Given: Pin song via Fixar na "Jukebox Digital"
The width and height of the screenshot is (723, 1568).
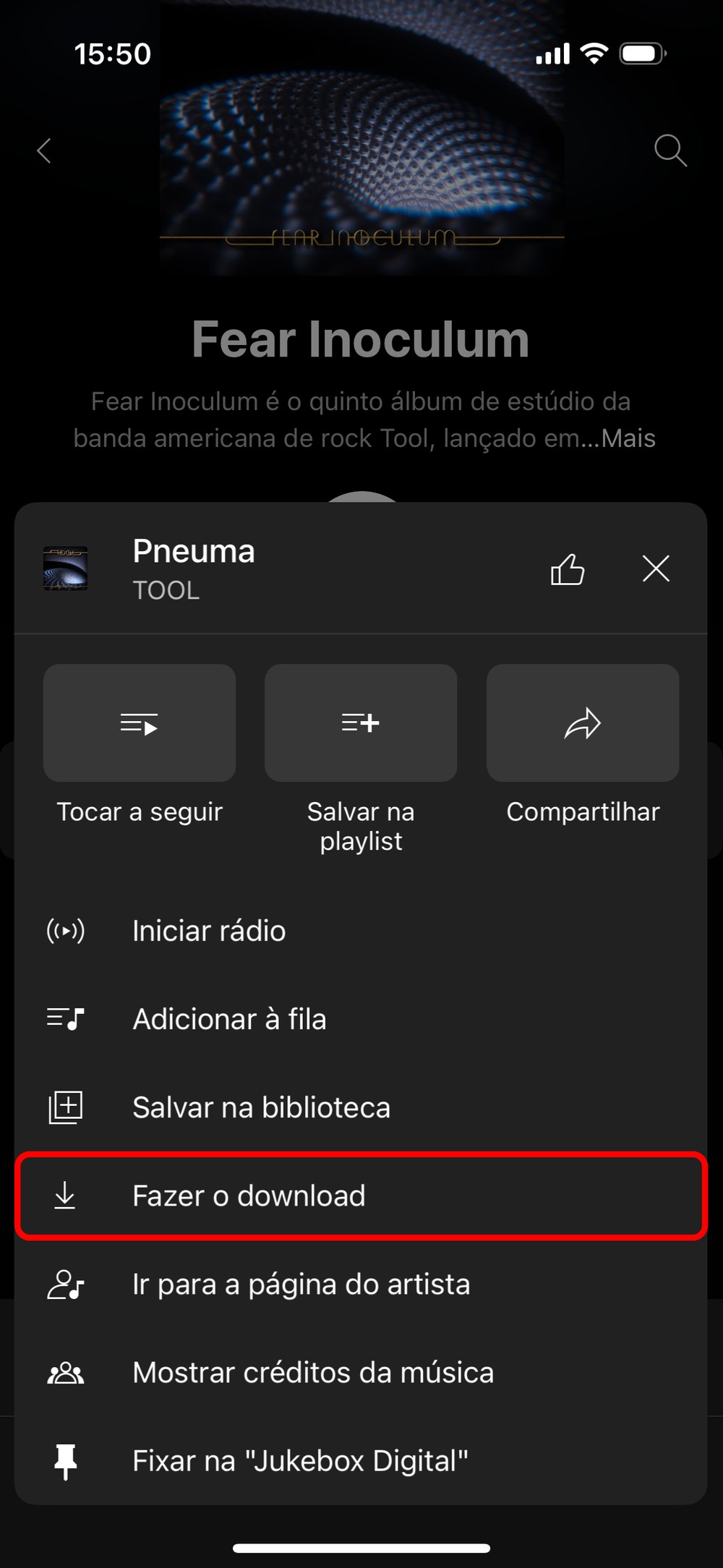Looking at the screenshot, I should (x=300, y=1461).
